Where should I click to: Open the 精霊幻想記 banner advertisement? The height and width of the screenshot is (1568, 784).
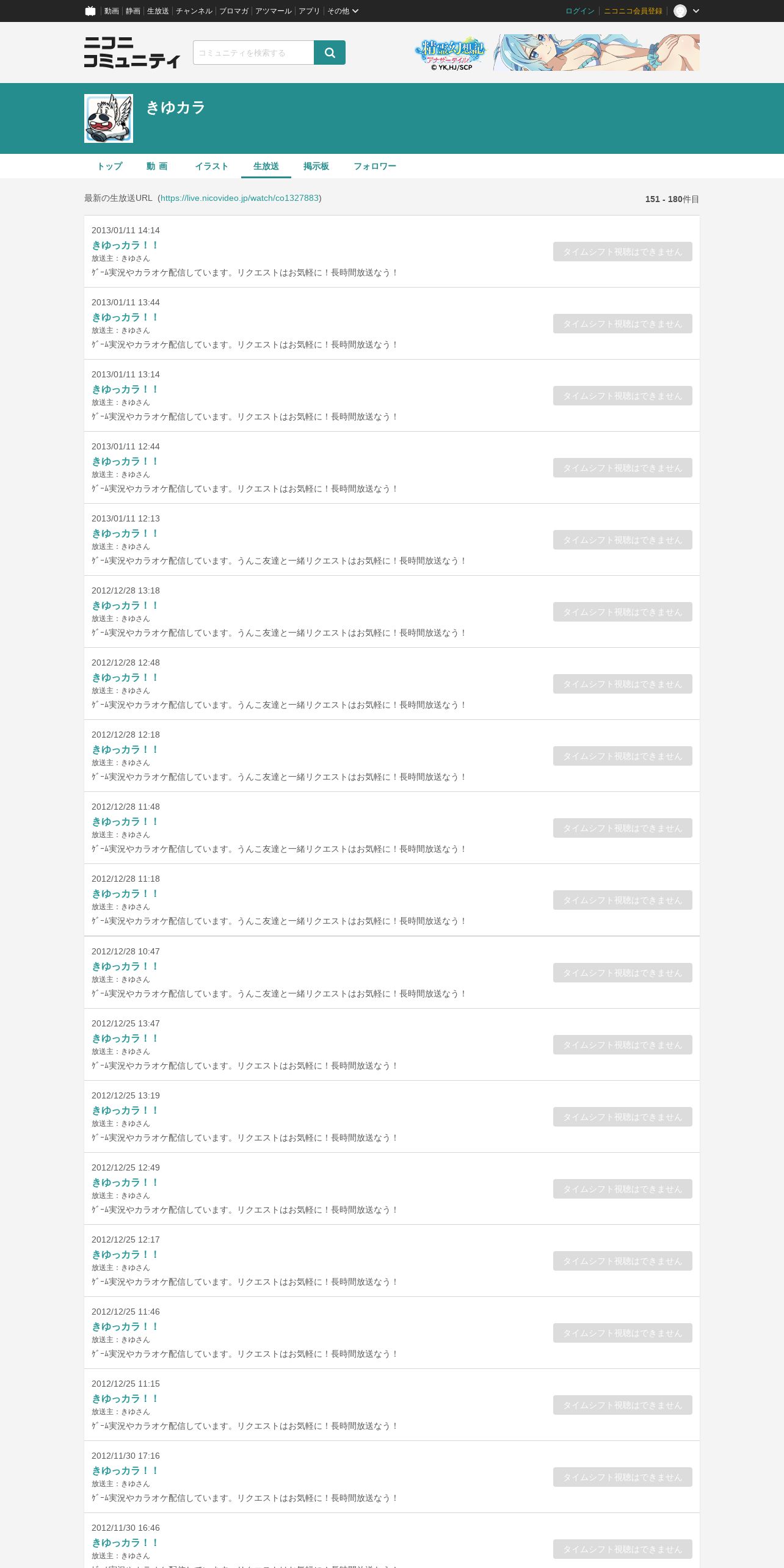pos(557,53)
